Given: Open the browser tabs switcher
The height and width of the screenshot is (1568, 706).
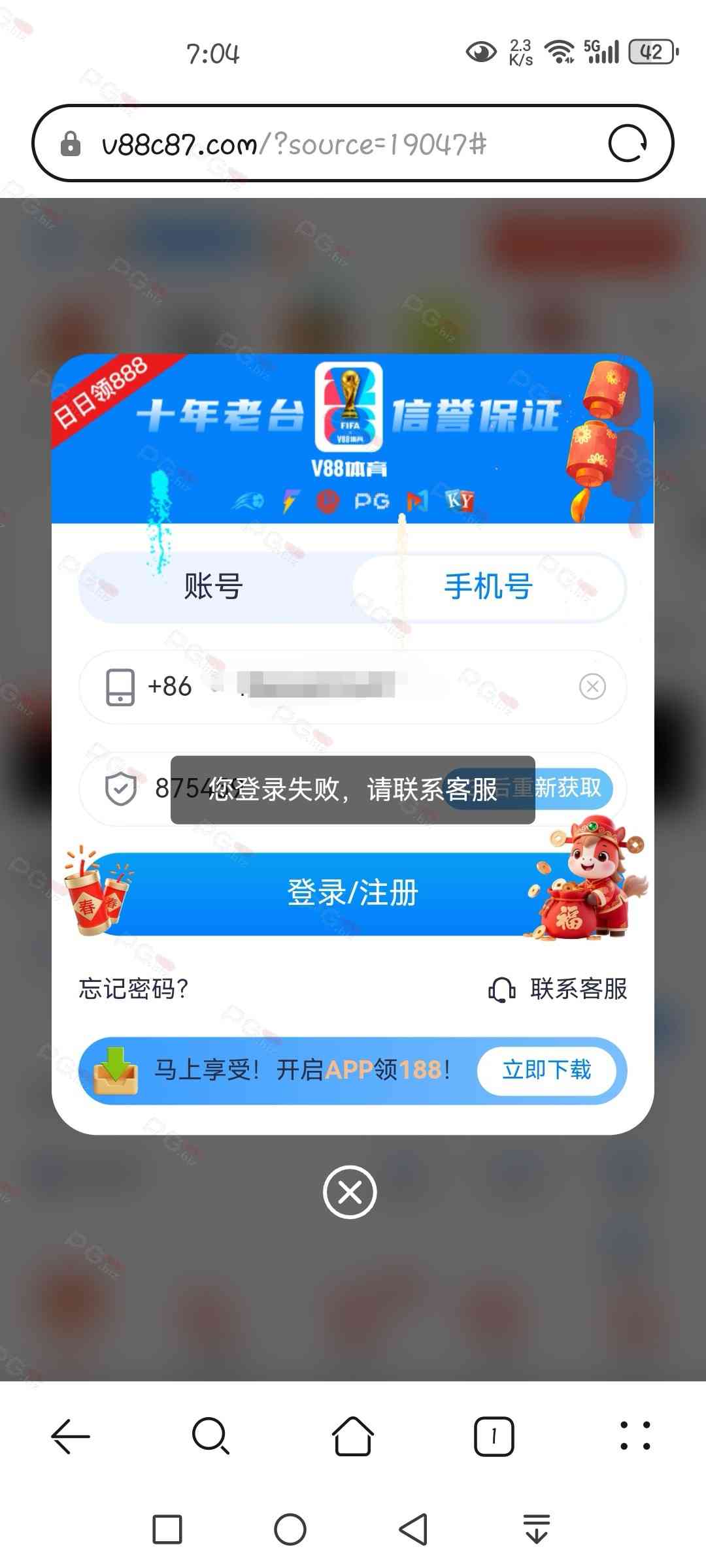Looking at the screenshot, I should [x=494, y=1437].
